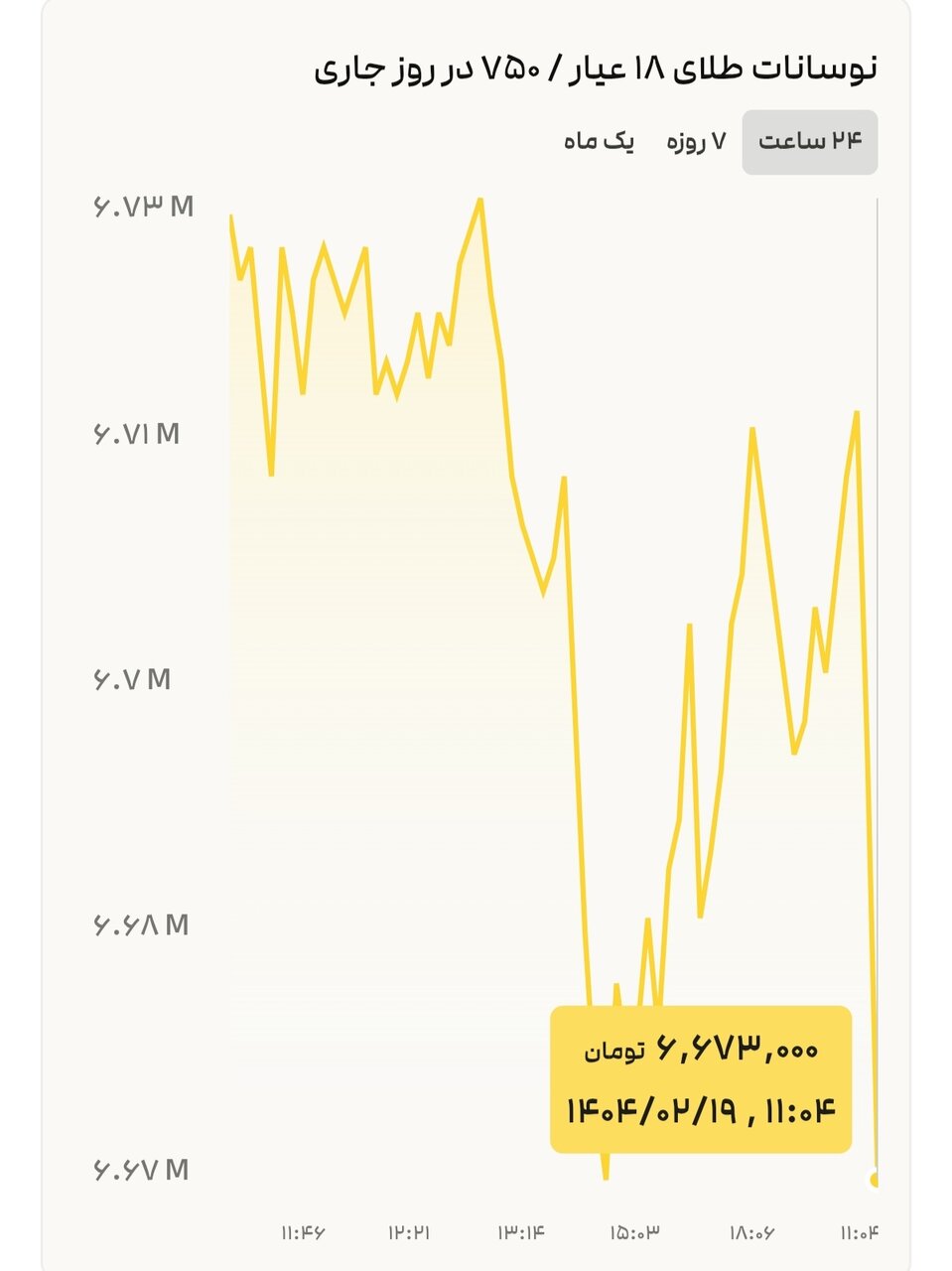
Task: Show the یک ماه price chart
Action: click(598, 142)
